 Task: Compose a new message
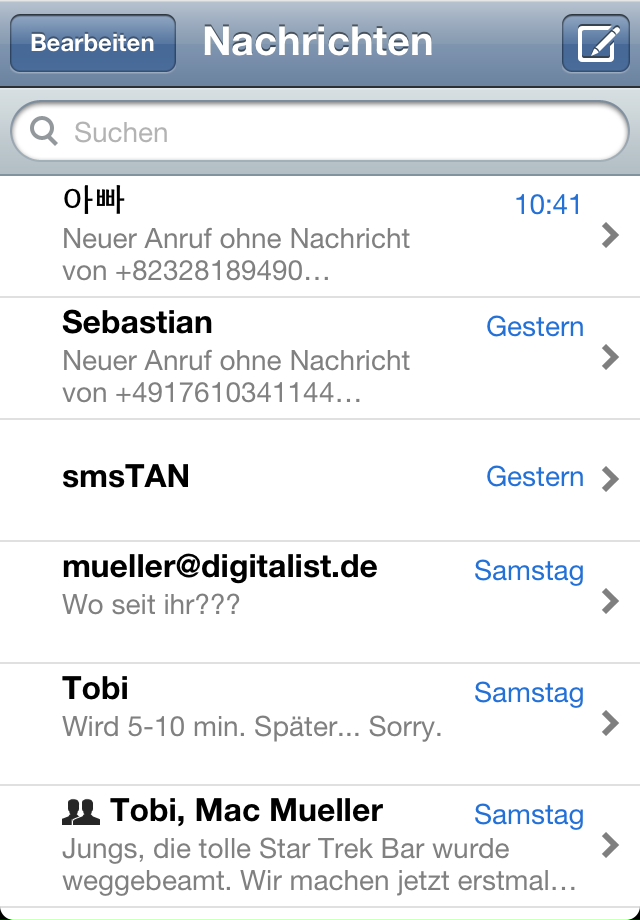(x=595, y=44)
